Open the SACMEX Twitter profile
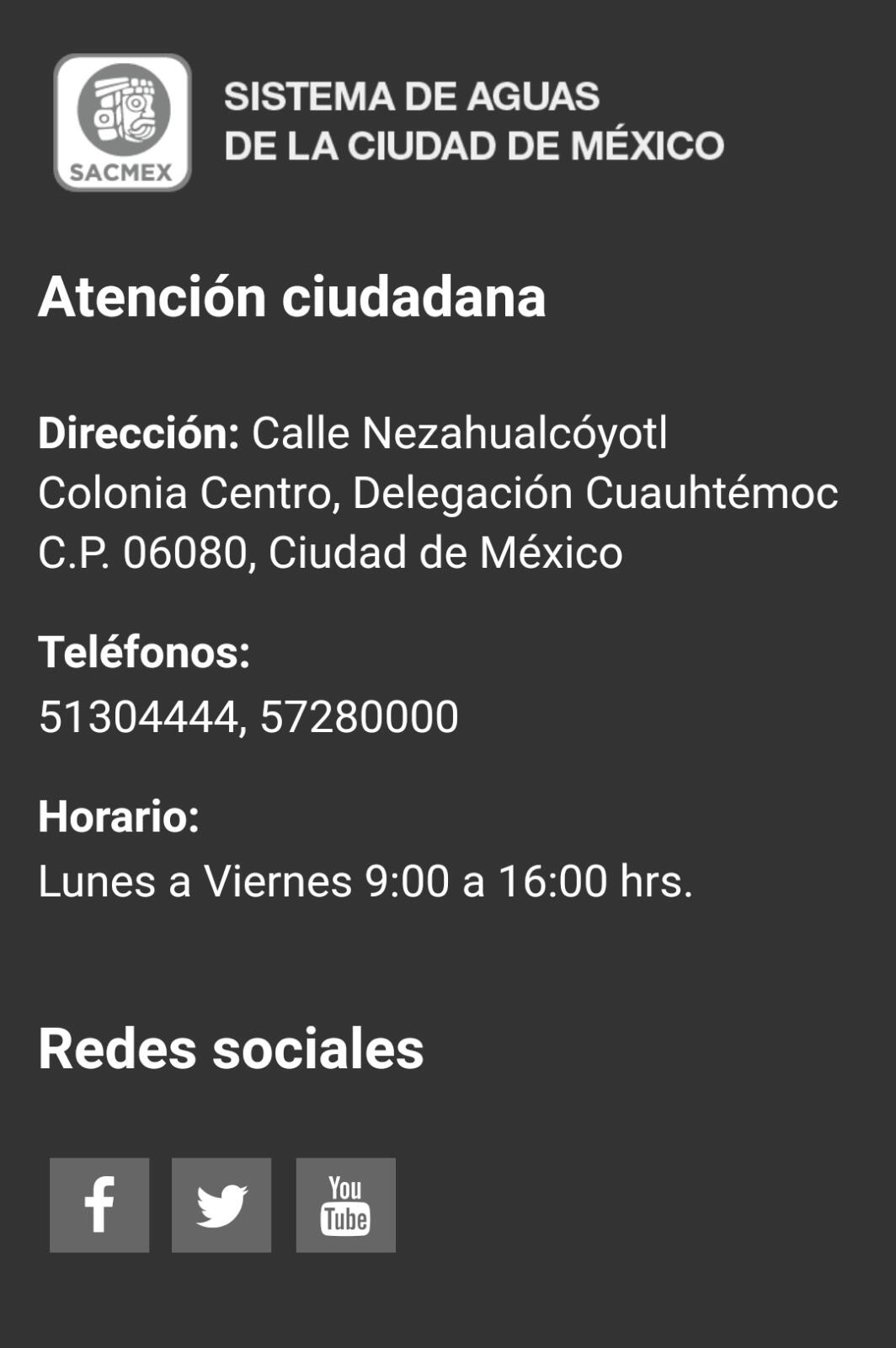The image size is (896, 1348). tap(221, 1205)
